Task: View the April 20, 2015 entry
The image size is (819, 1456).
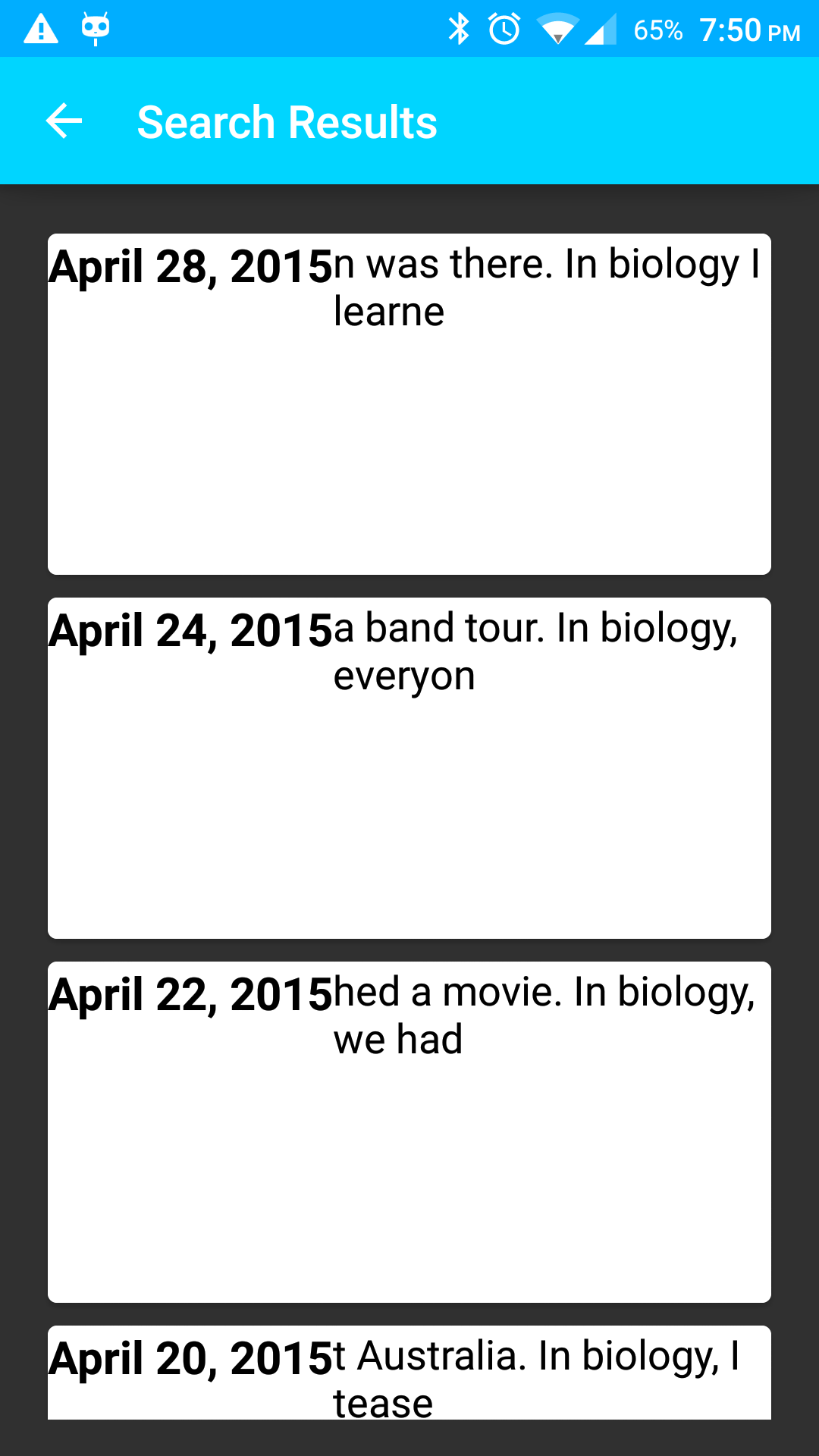Action: point(409,1373)
